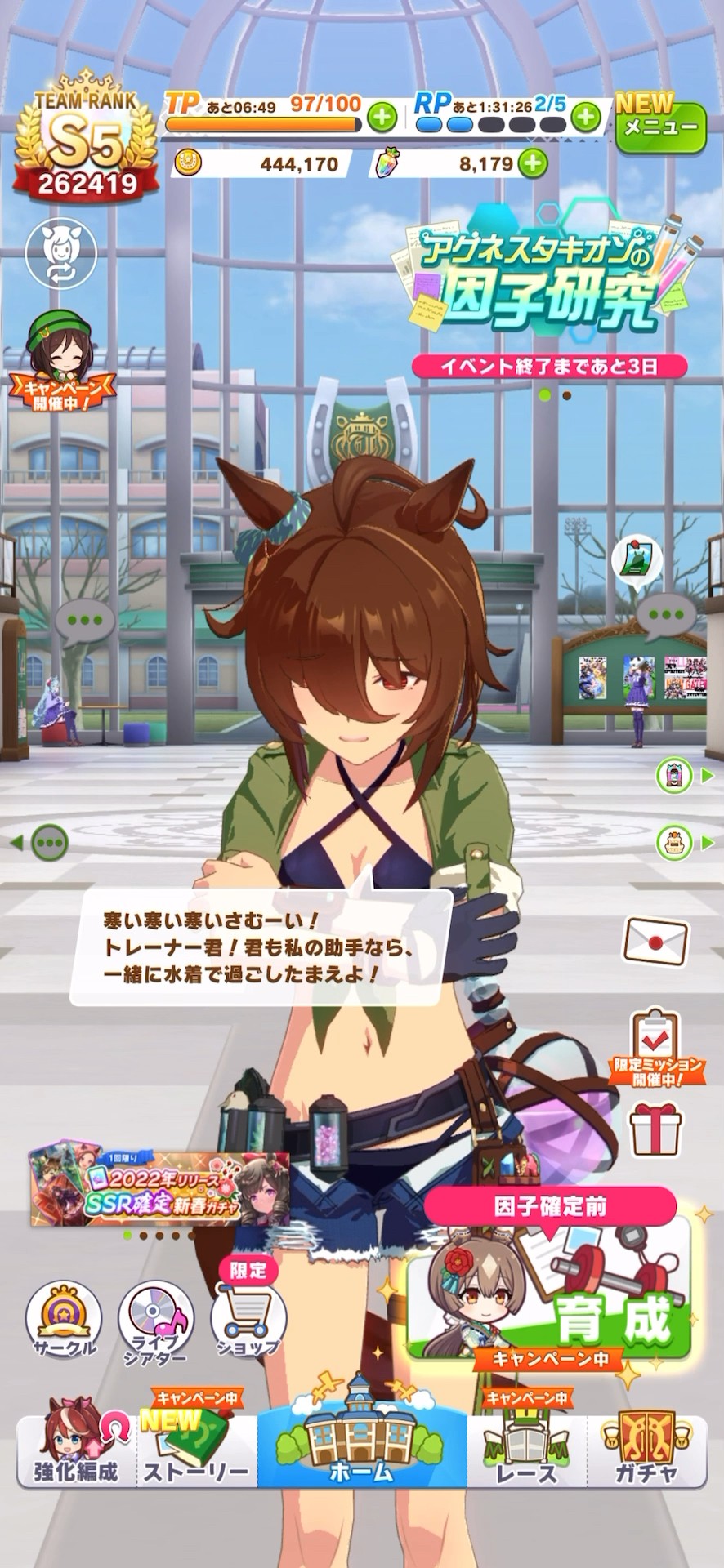724x1568 pixels.
Task: Switch to 強化編成 tab
Action: (75, 1450)
